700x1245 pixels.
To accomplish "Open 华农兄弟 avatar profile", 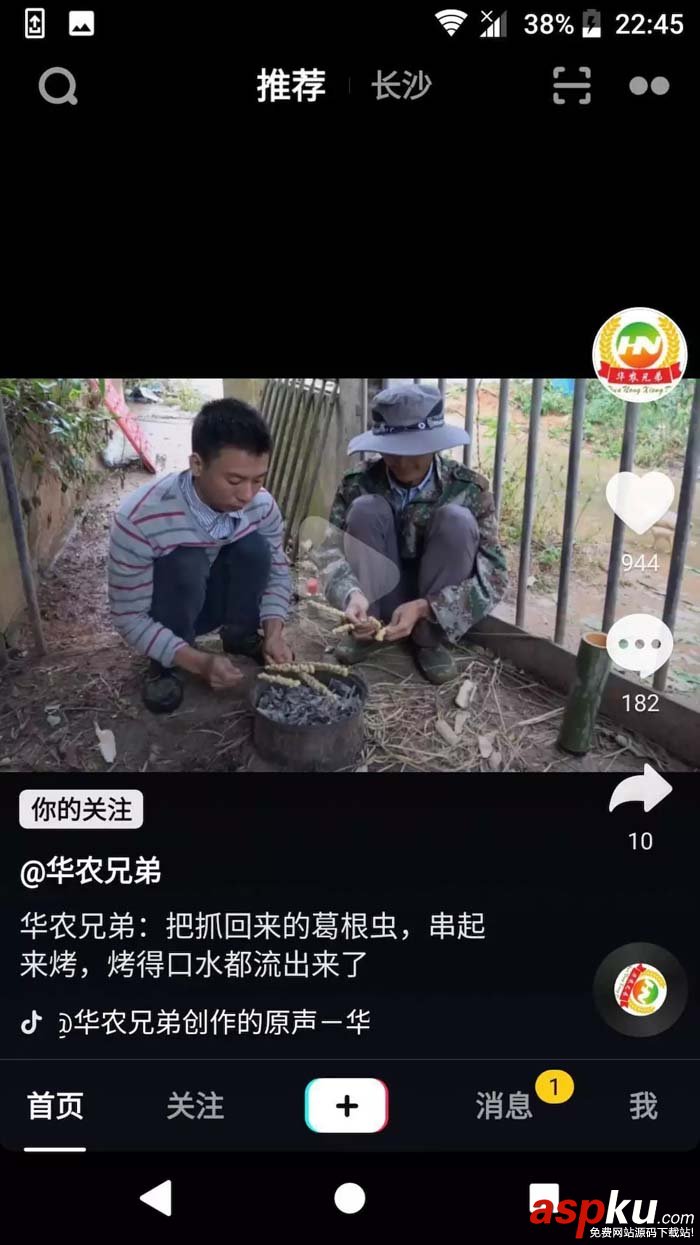I will (x=639, y=354).
